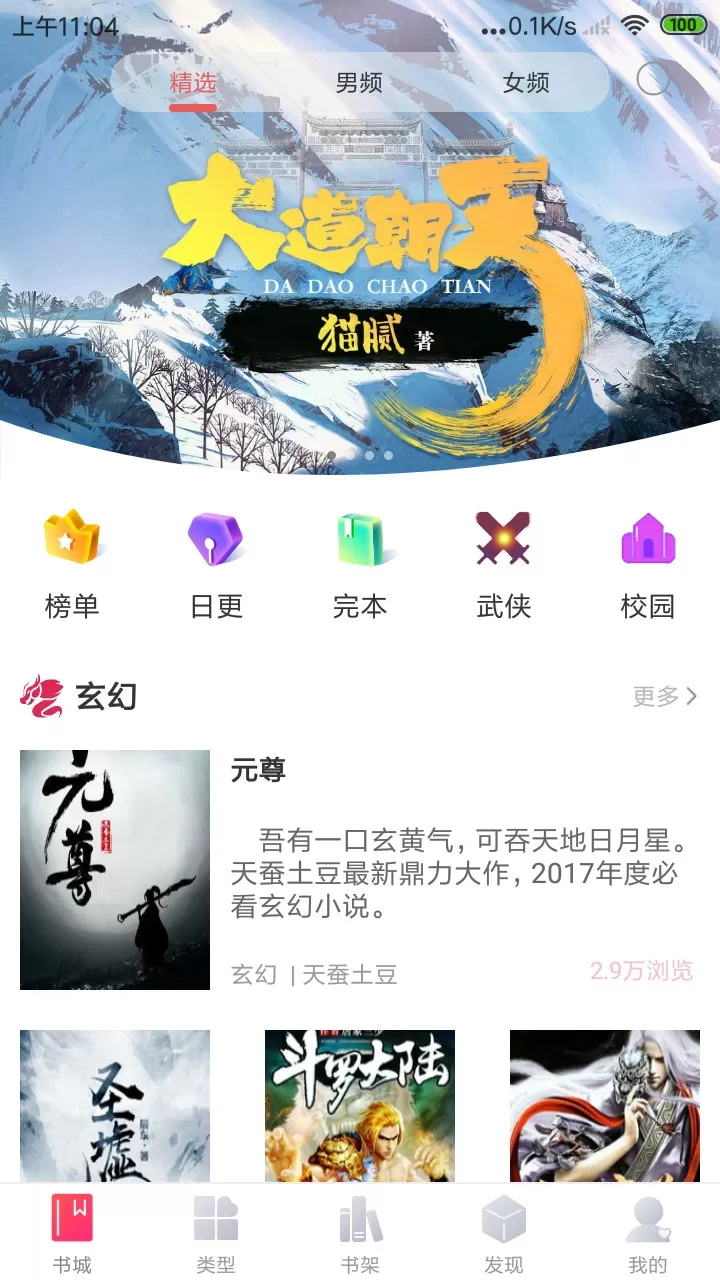Open the 榜单 rankings shortcut

point(72,565)
